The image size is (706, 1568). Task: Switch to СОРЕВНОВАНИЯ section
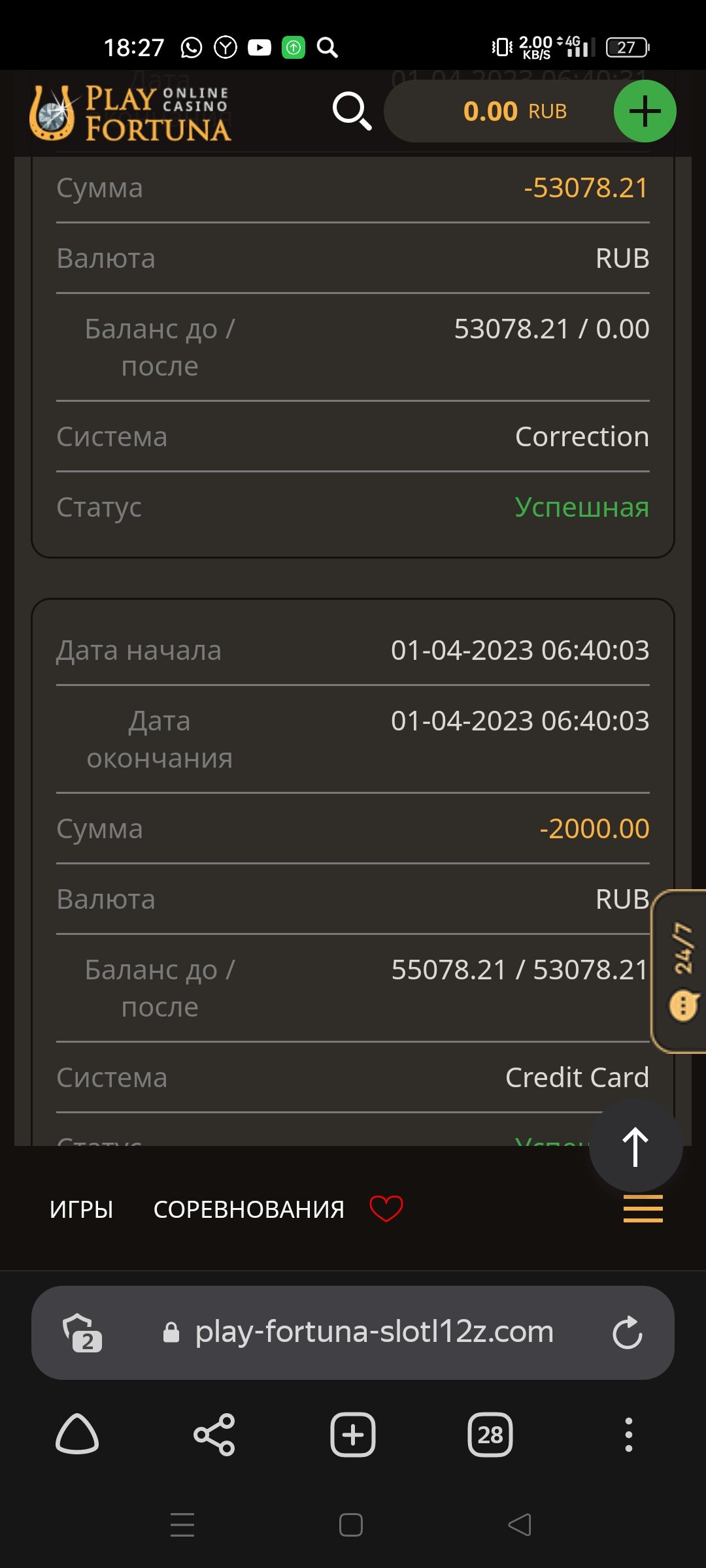pyautogui.click(x=248, y=1209)
